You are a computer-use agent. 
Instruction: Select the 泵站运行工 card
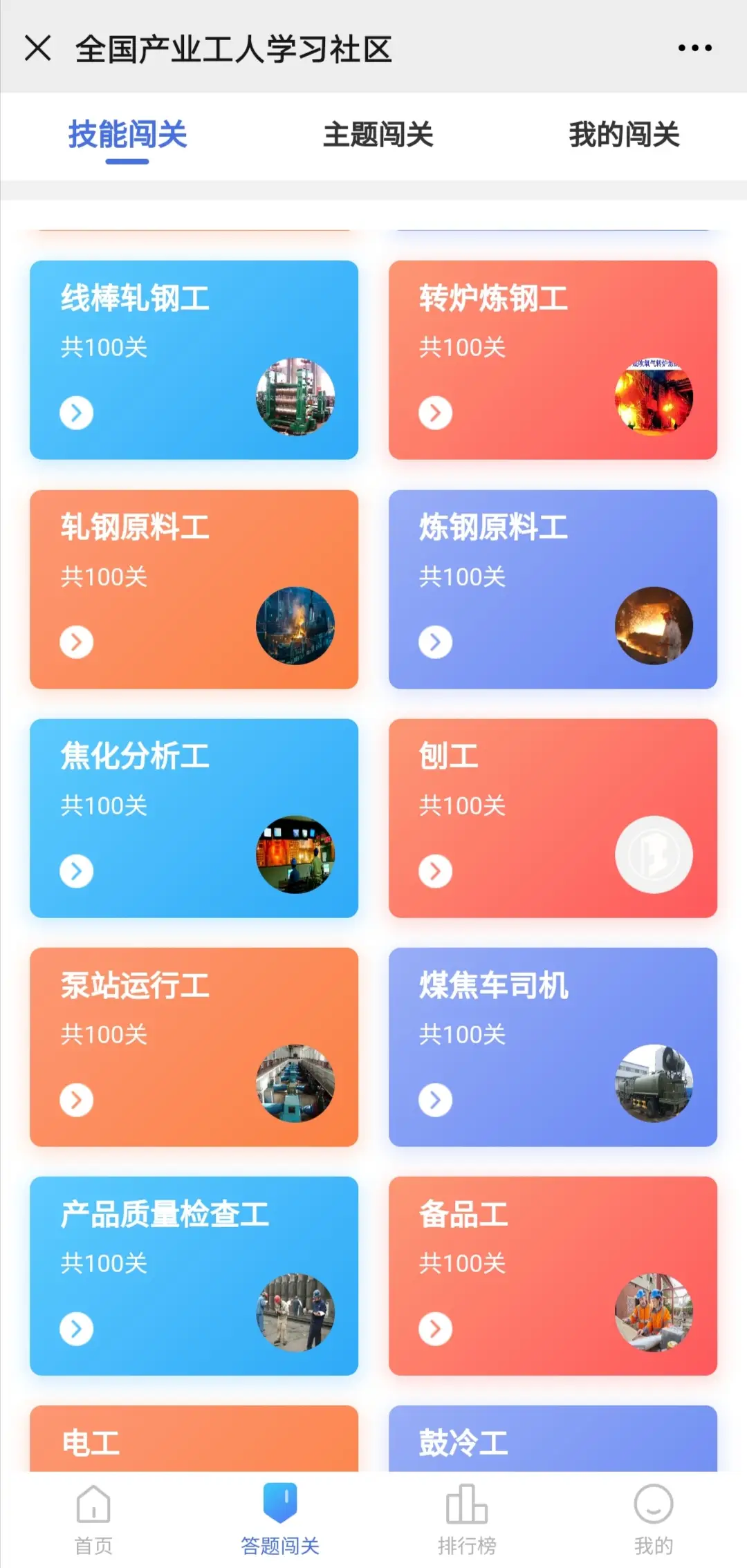194,1047
